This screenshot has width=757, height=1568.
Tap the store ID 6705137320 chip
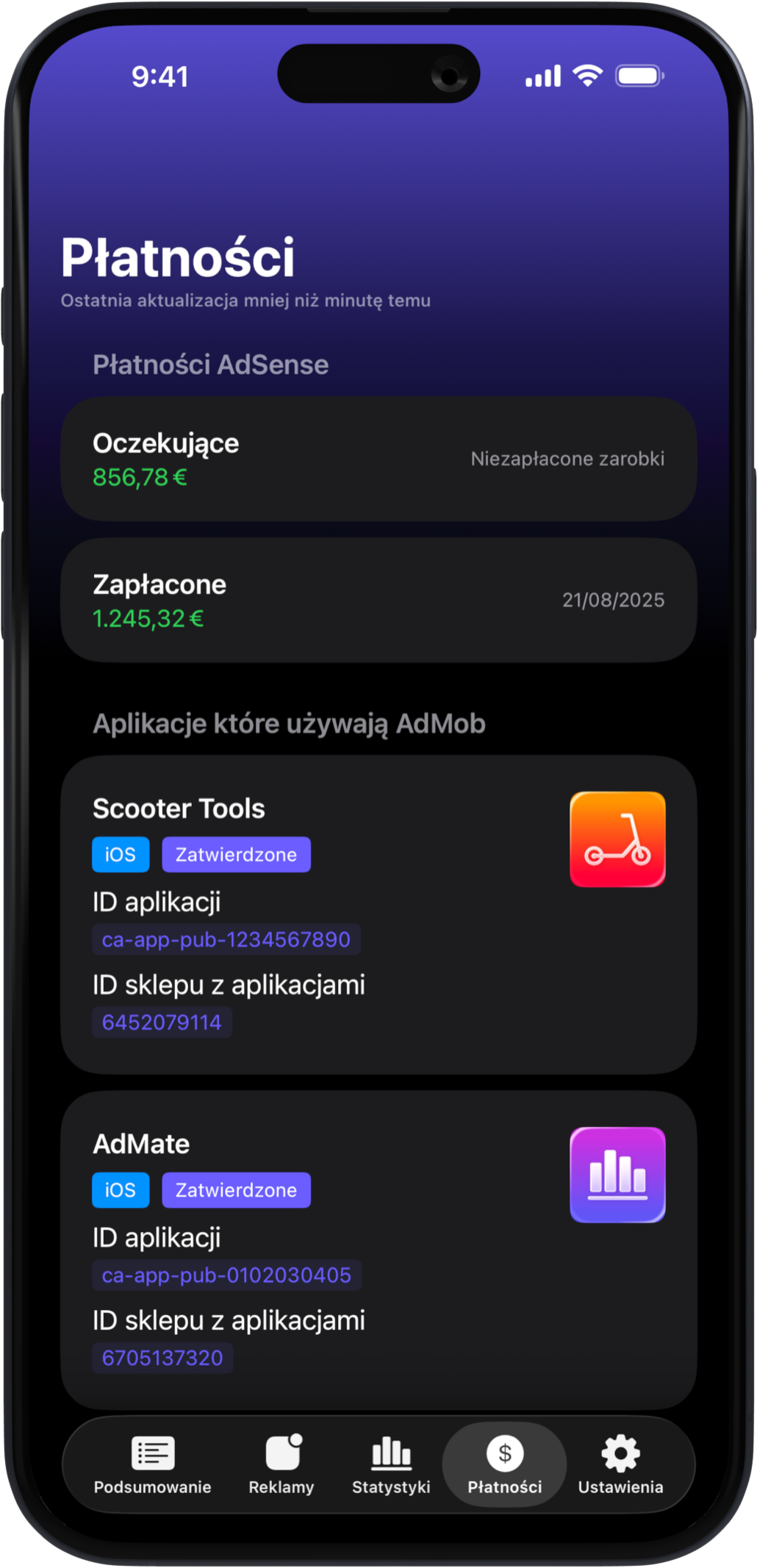[x=162, y=1358]
